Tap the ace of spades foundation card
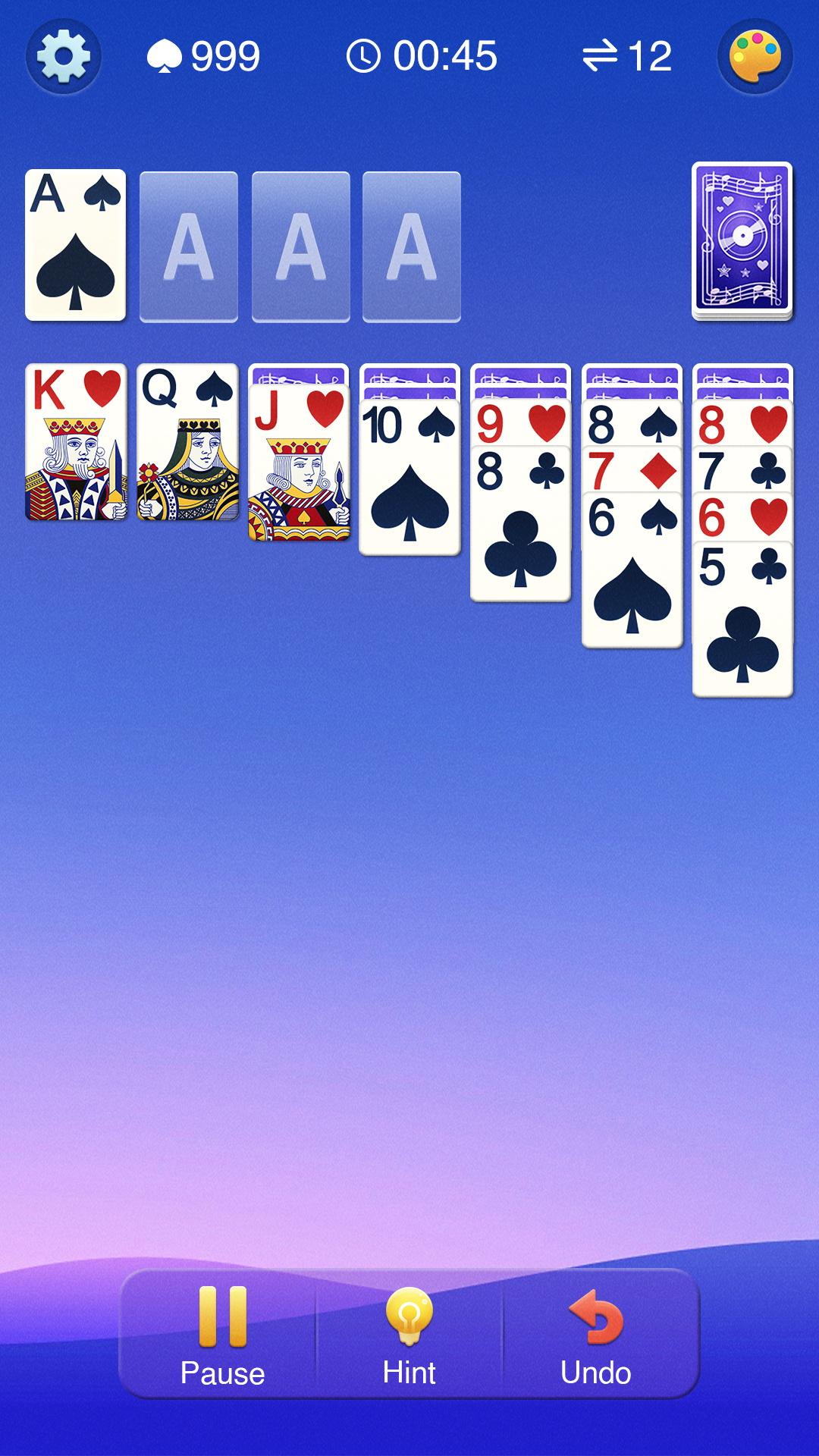This screenshot has width=819, height=1456. tap(75, 245)
